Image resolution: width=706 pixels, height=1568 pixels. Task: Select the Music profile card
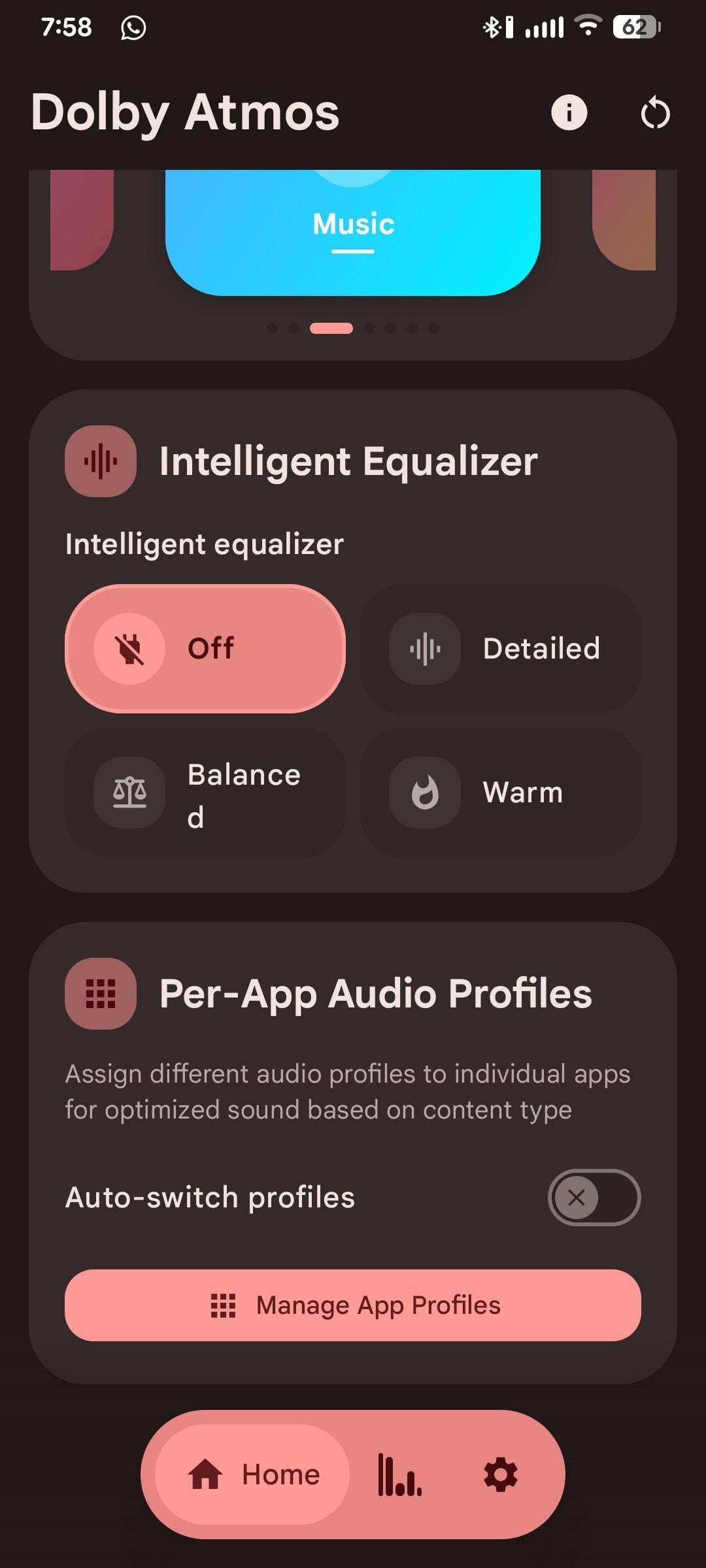(353, 229)
